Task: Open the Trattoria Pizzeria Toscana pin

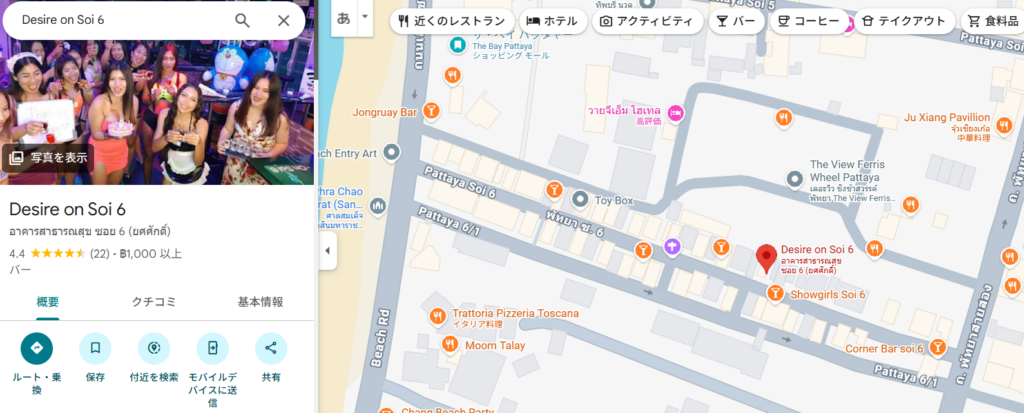Action: pos(437,317)
